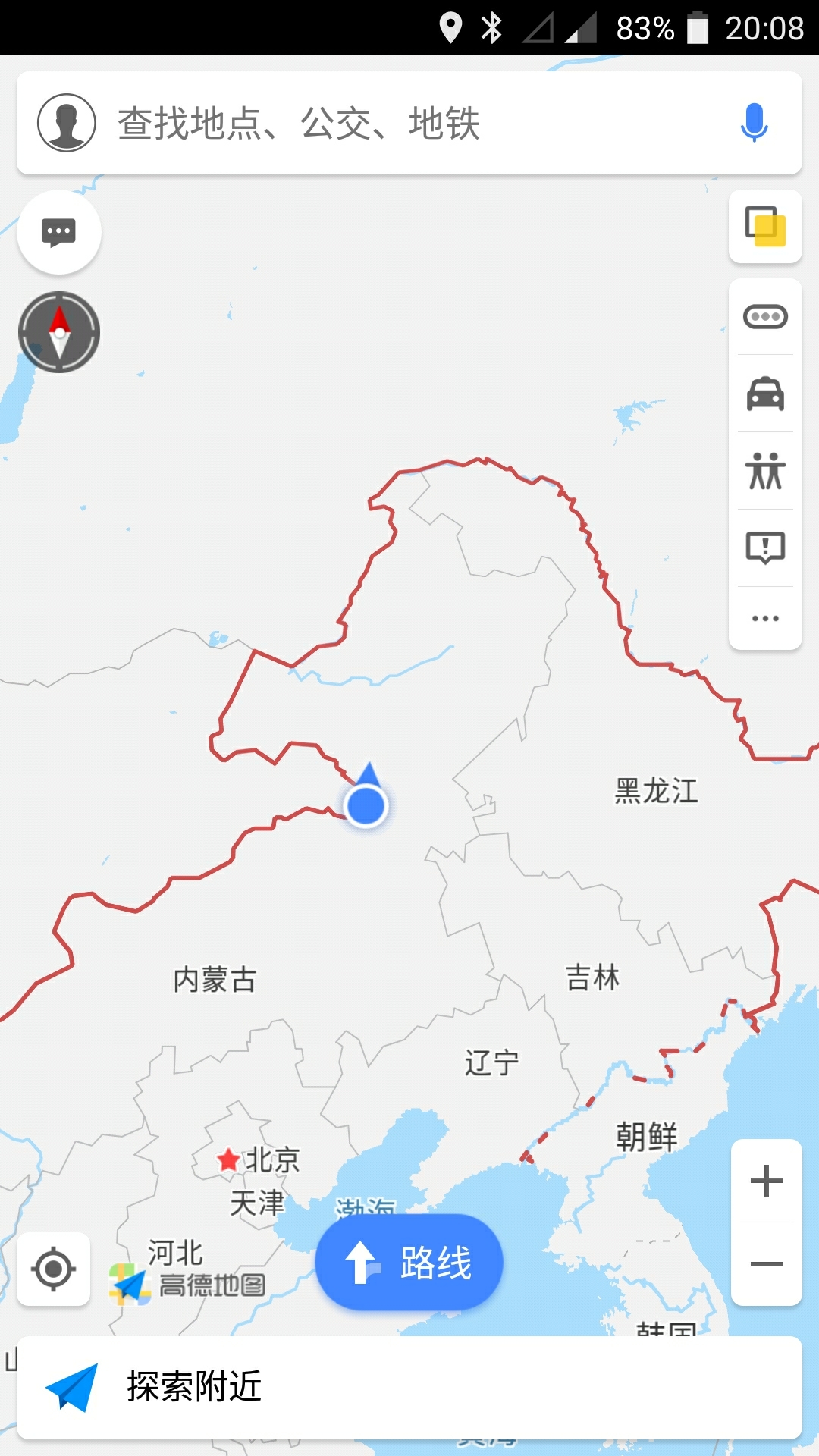The image size is (819, 1456).
Task: Recenter the map on my location
Action: [x=53, y=1269]
